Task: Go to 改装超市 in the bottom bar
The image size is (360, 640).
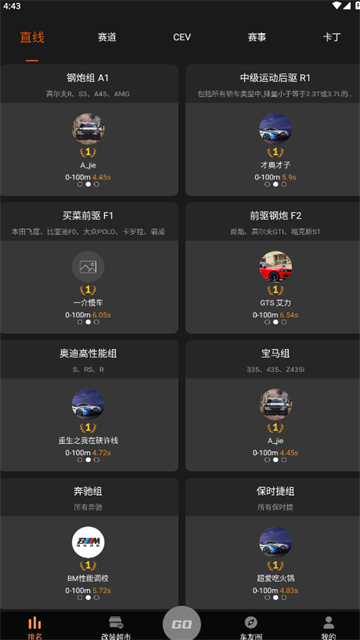Action: pos(116,628)
